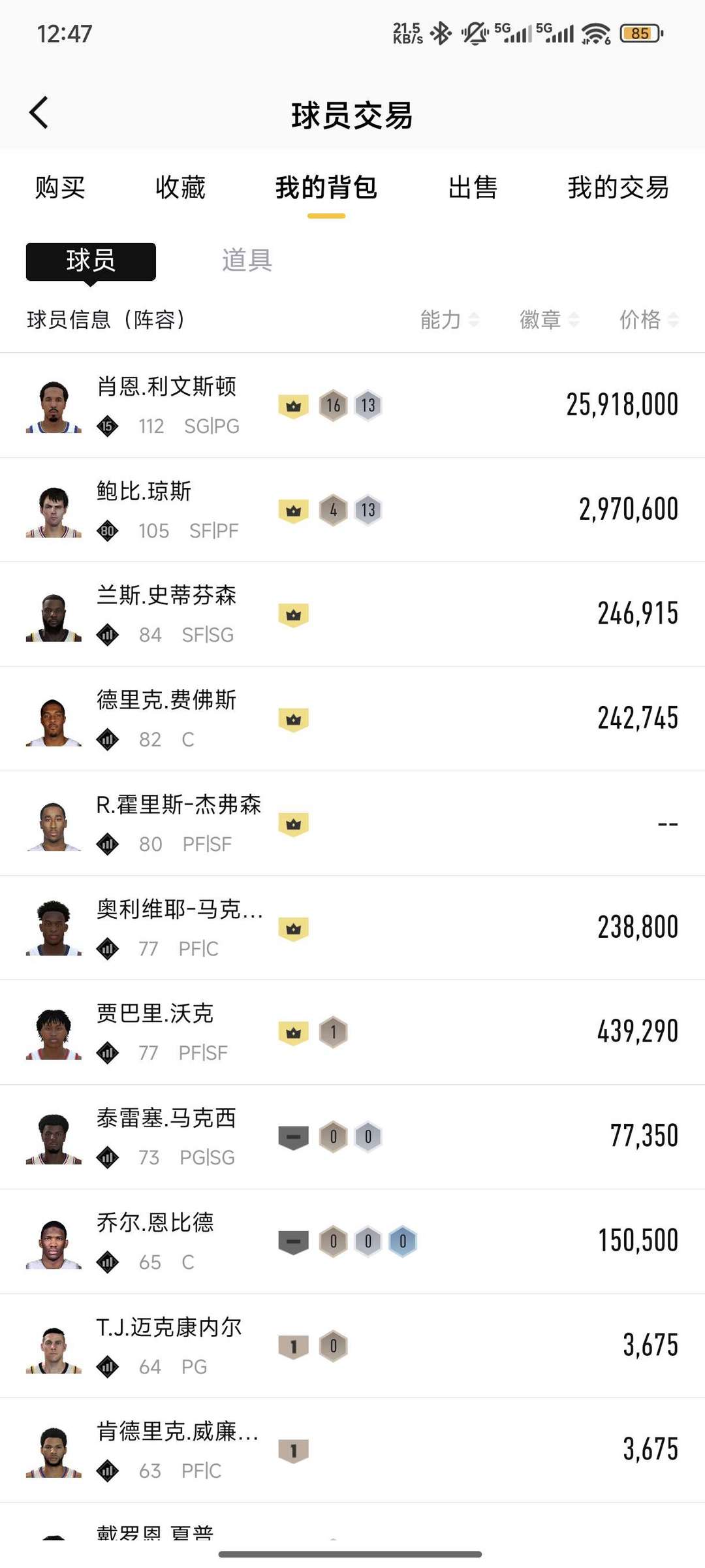Tap the back arrow at top left
Screen dimensions: 705x1568
[39, 112]
